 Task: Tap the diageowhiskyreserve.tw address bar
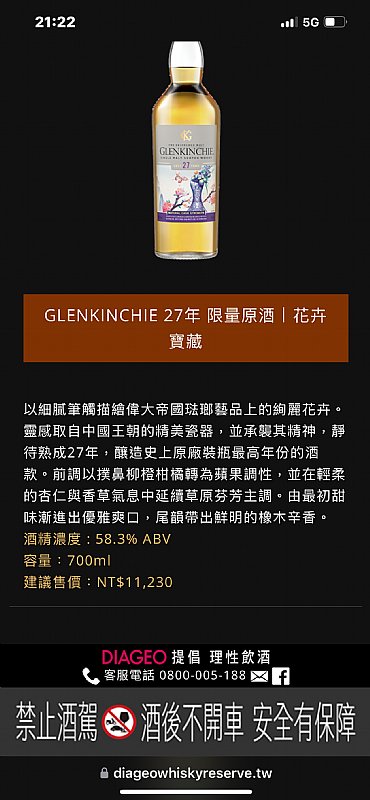[186, 772]
